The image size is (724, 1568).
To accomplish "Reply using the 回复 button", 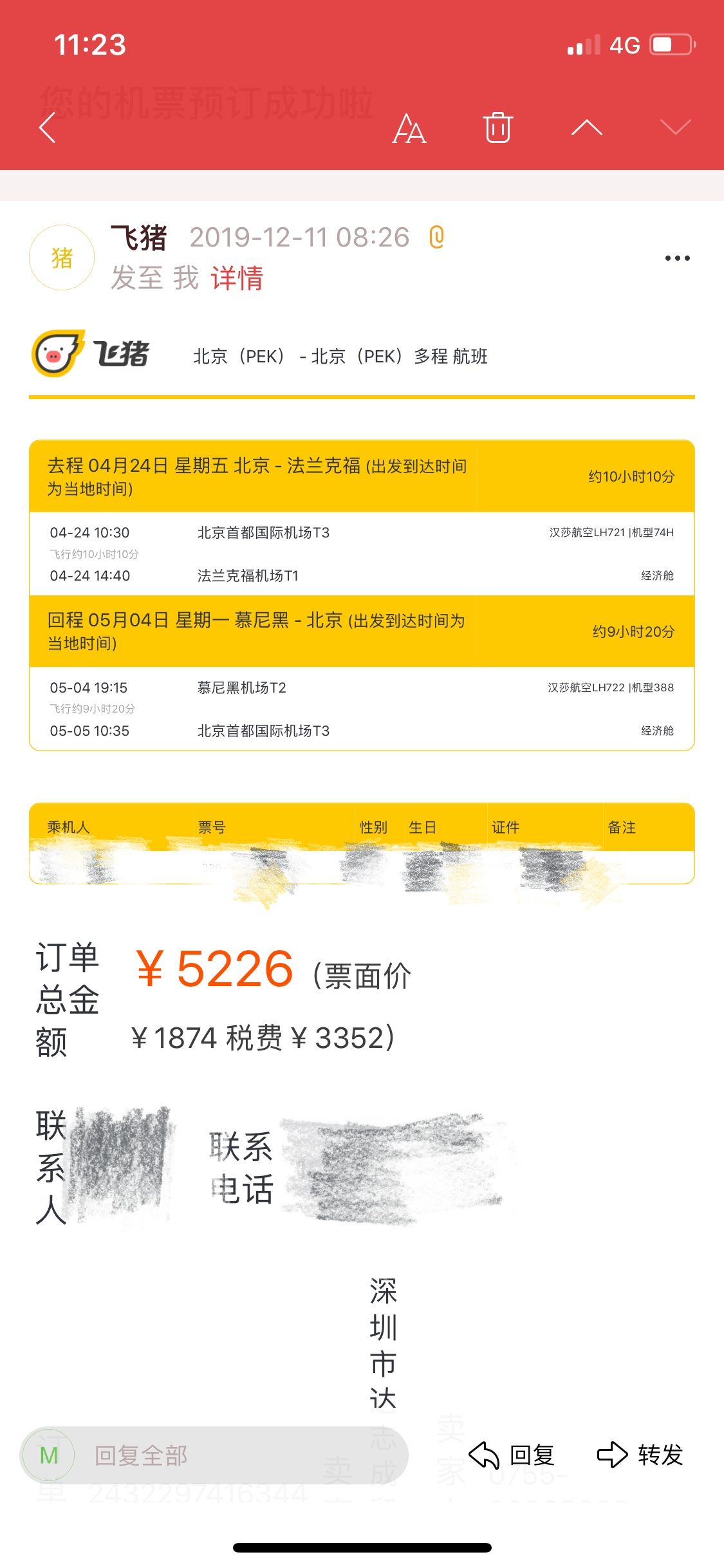I will click(512, 1455).
